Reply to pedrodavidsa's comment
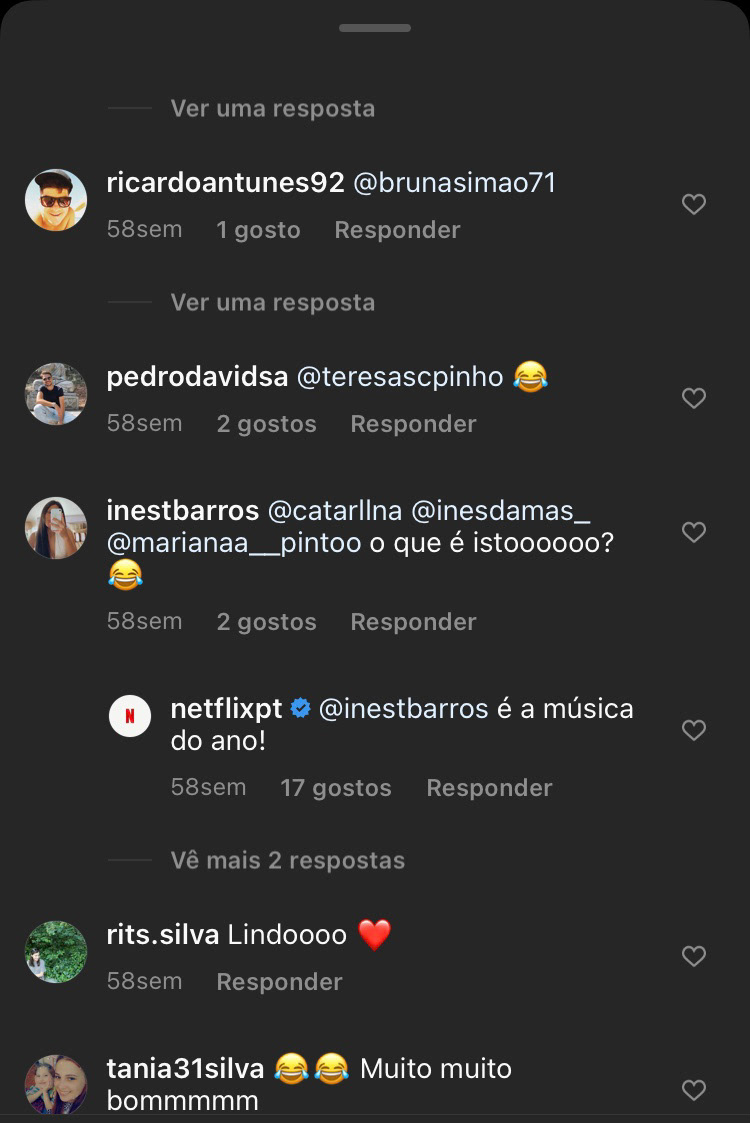Viewport: 750px width, 1123px height. [413, 424]
